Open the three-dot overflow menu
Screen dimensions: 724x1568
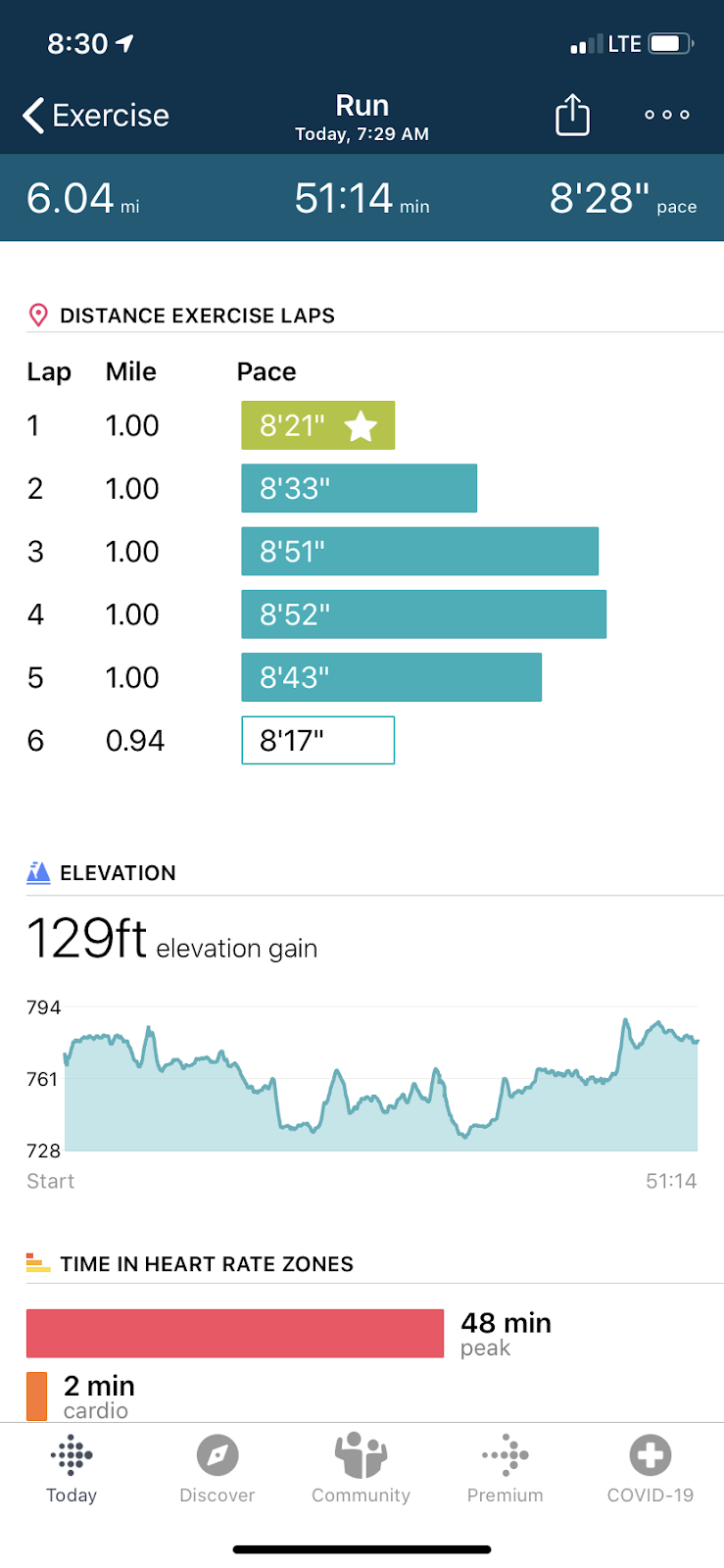[x=667, y=115]
